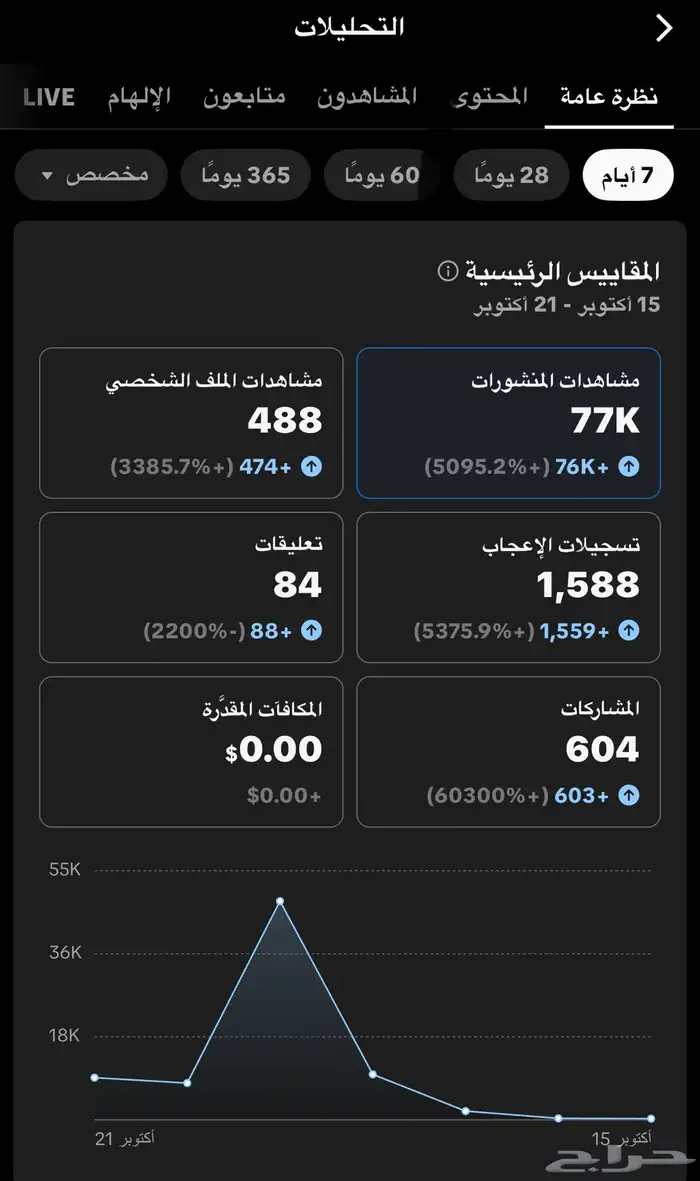This screenshot has height=1181, width=700.
Task: Select the تسجيلات الإعجاب metric card
Action: click(509, 587)
